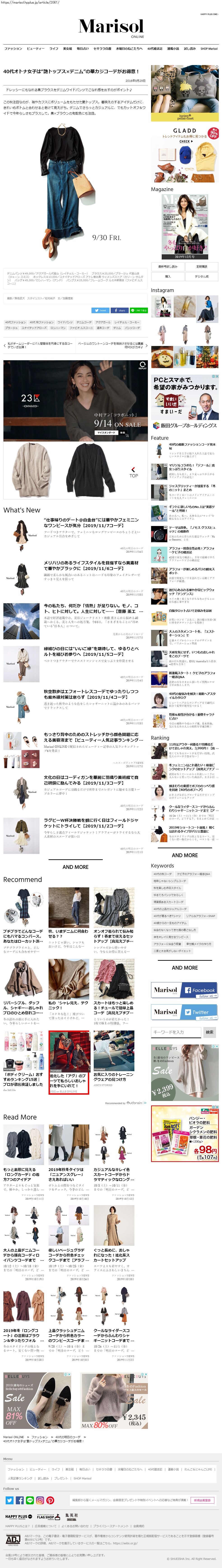This screenshot has width=222, height=1568.
Task: Tap the デニムコーデ tag chip
Action: (x=84, y=322)
